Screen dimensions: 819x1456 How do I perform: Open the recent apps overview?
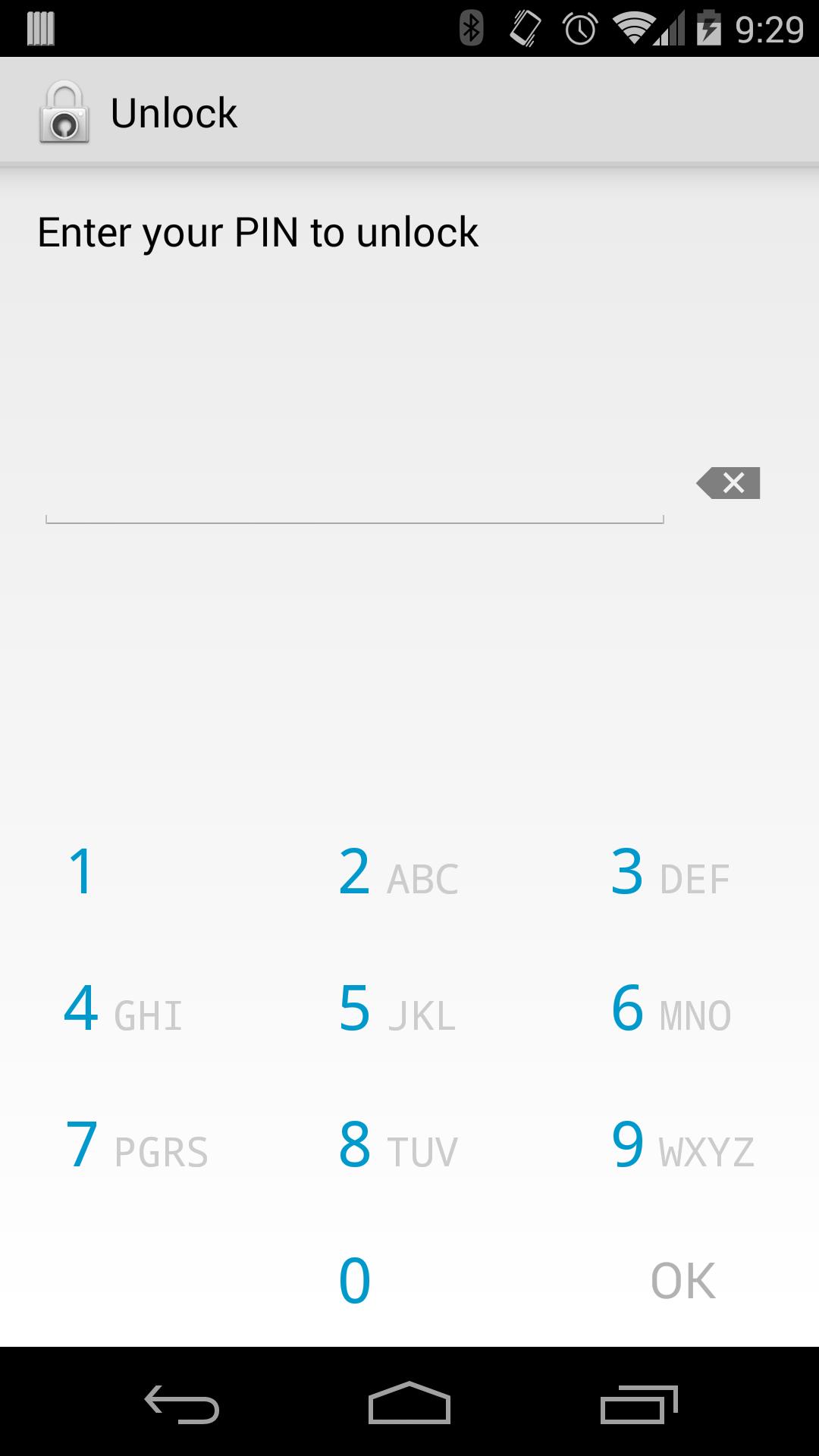point(639,1404)
